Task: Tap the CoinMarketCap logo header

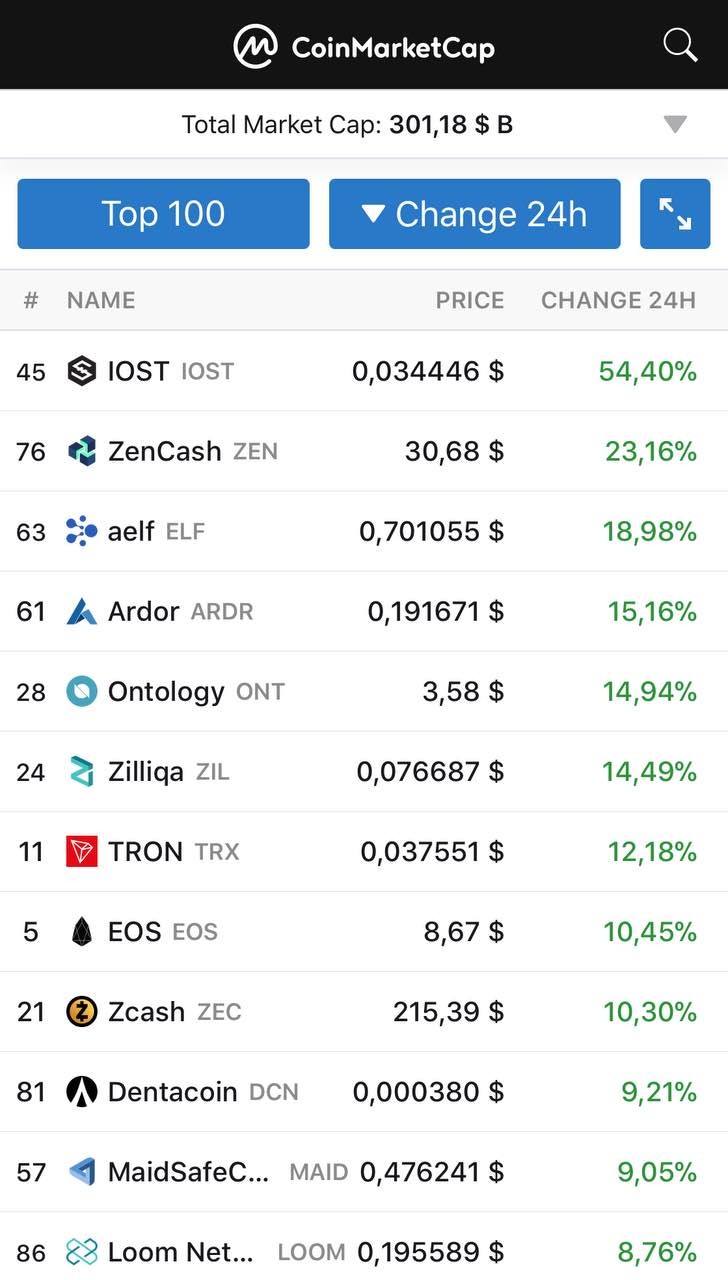Action: pos(364,46)
